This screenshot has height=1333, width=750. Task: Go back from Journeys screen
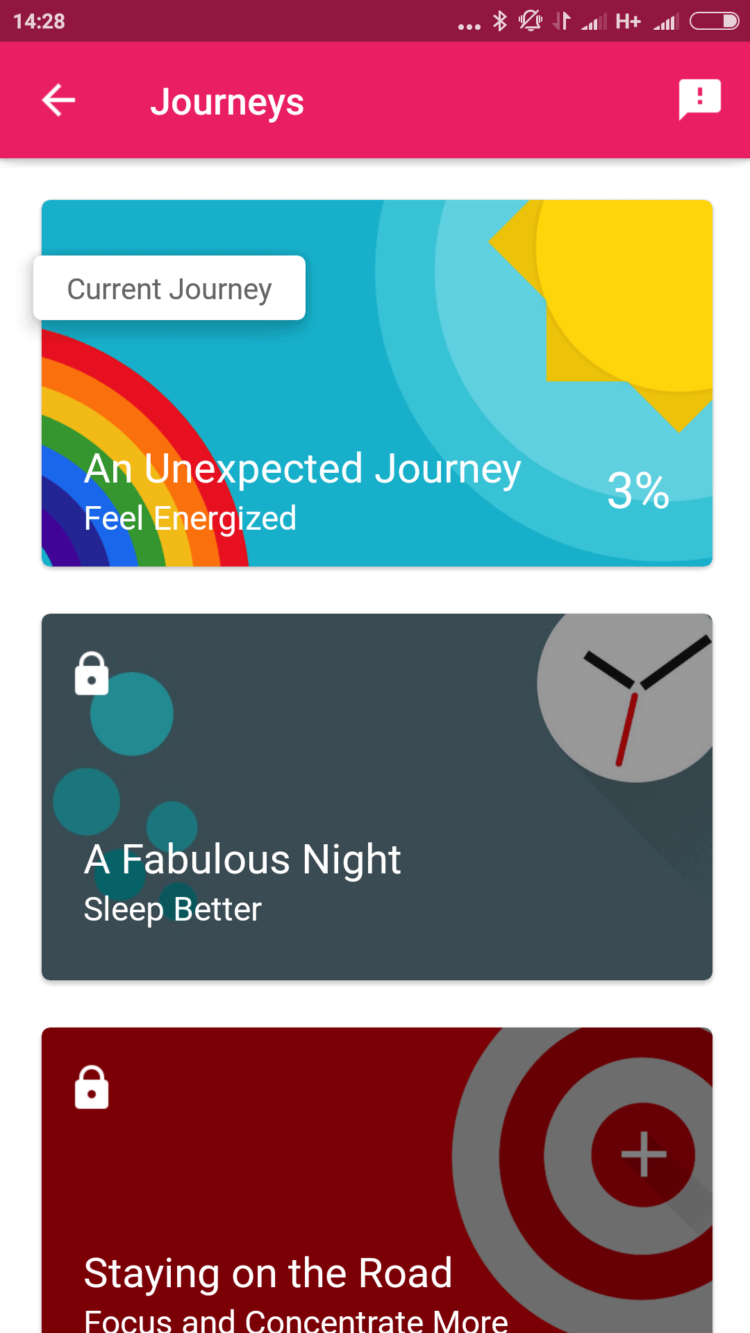[58, 100]
